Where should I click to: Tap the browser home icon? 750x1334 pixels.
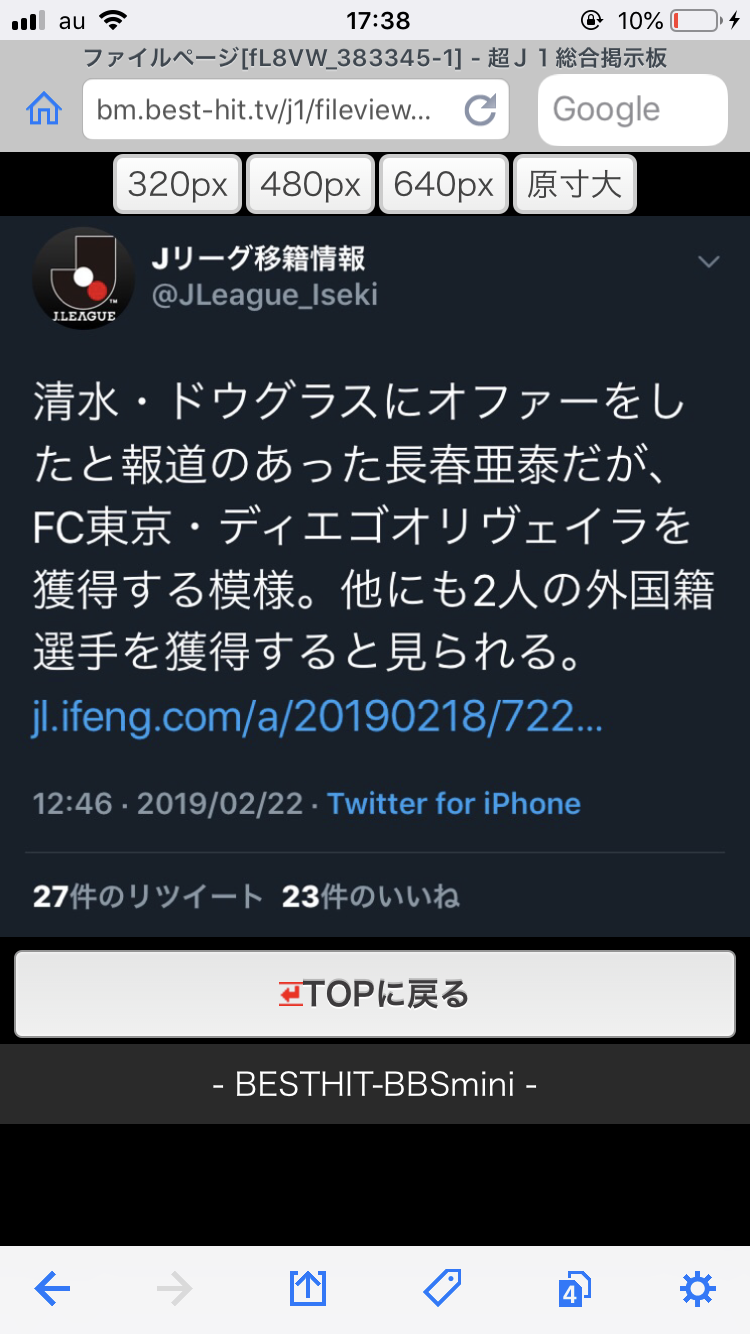pyautogui.click(x=43, y=109)
